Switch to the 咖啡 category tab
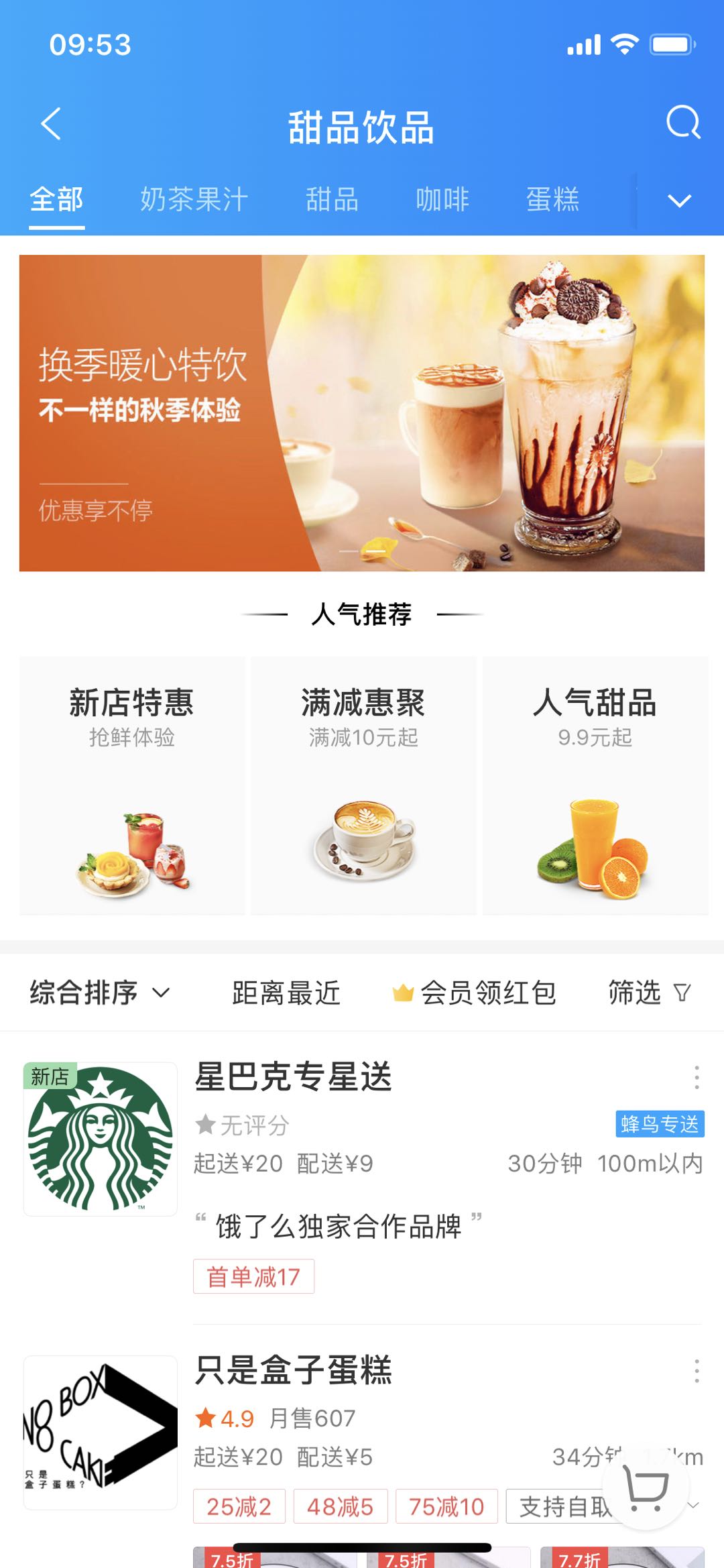Viewport: 724px width, 1568px height. coord(442,199)
